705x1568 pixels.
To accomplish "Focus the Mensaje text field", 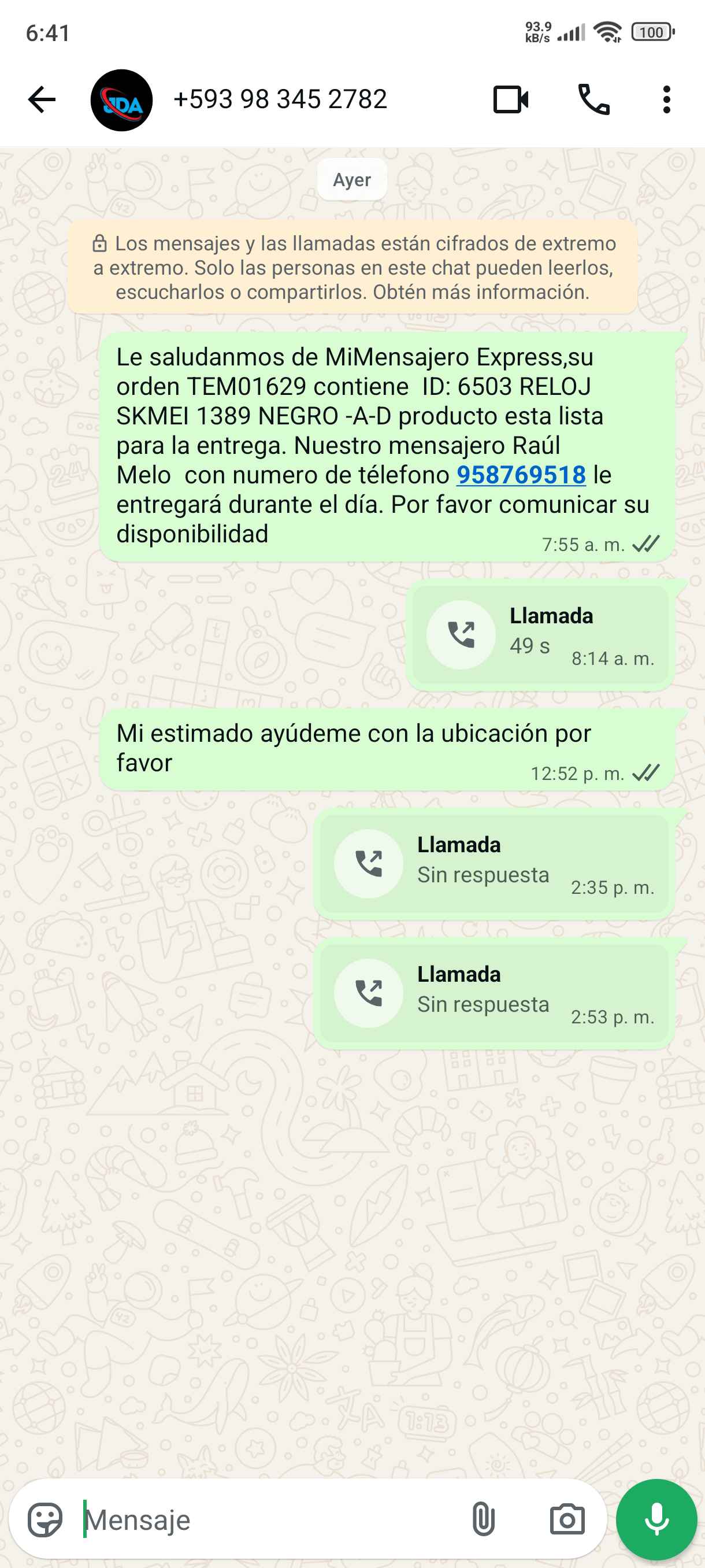I will (x=268, y=1520).
